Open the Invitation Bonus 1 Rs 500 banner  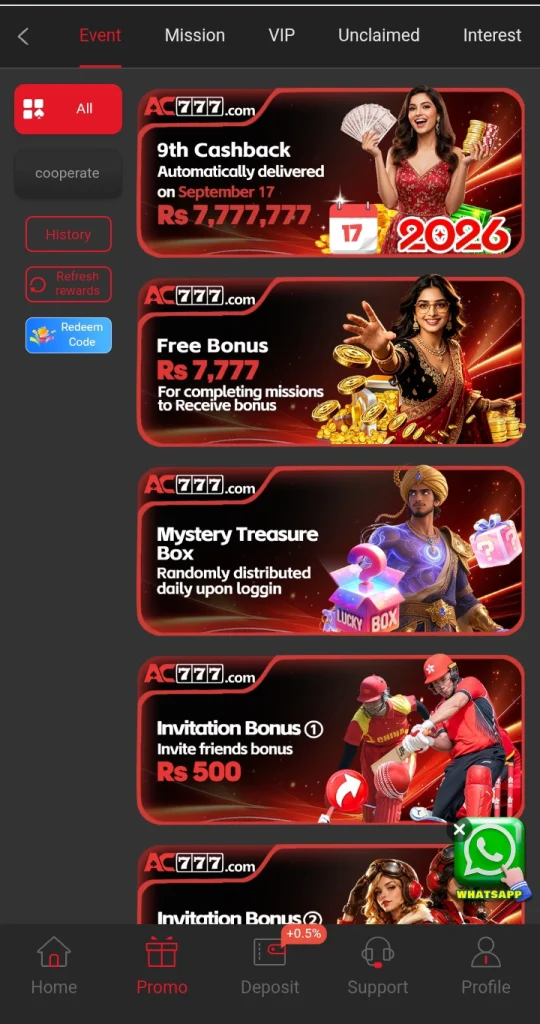point(330,739)
